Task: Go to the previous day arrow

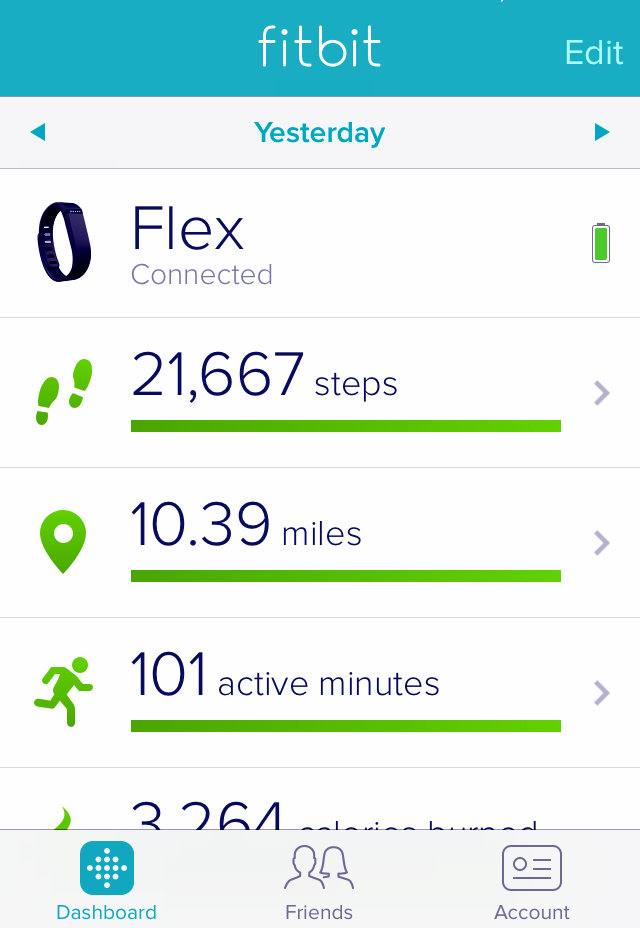Action: tap(38, 132)
